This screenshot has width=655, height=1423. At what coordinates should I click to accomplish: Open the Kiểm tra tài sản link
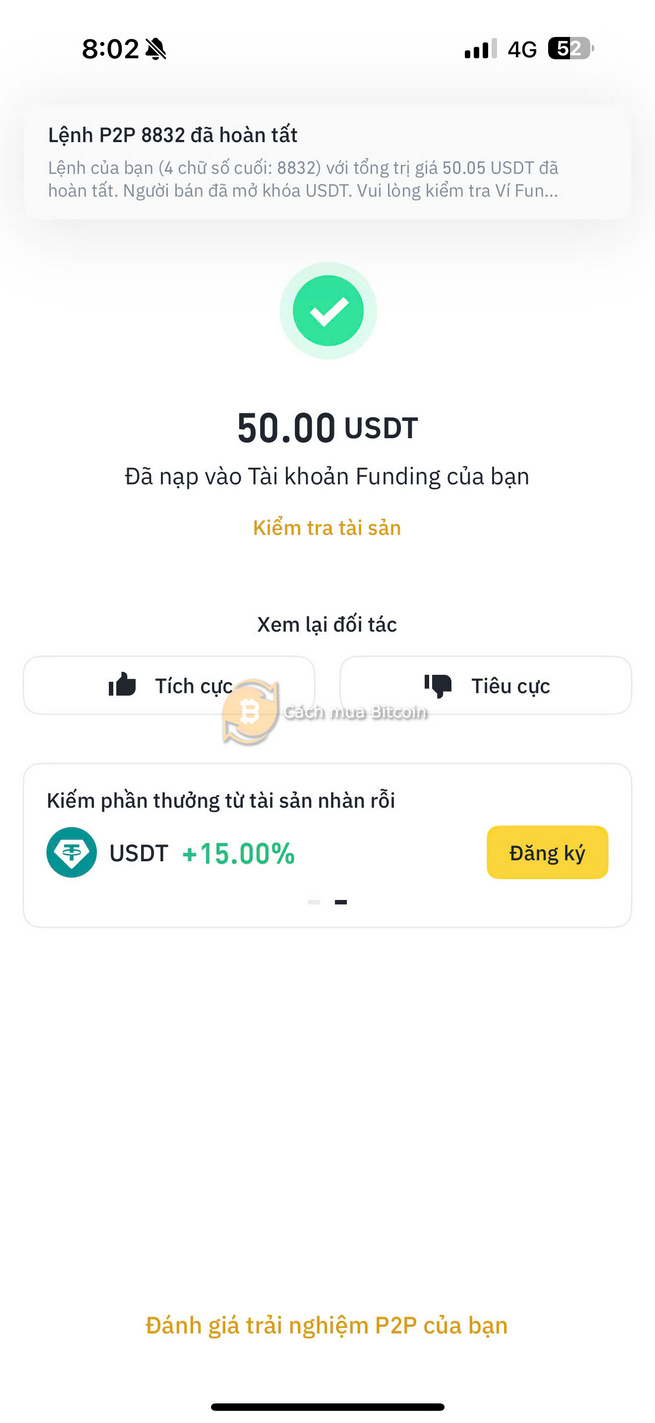point(327,528)
